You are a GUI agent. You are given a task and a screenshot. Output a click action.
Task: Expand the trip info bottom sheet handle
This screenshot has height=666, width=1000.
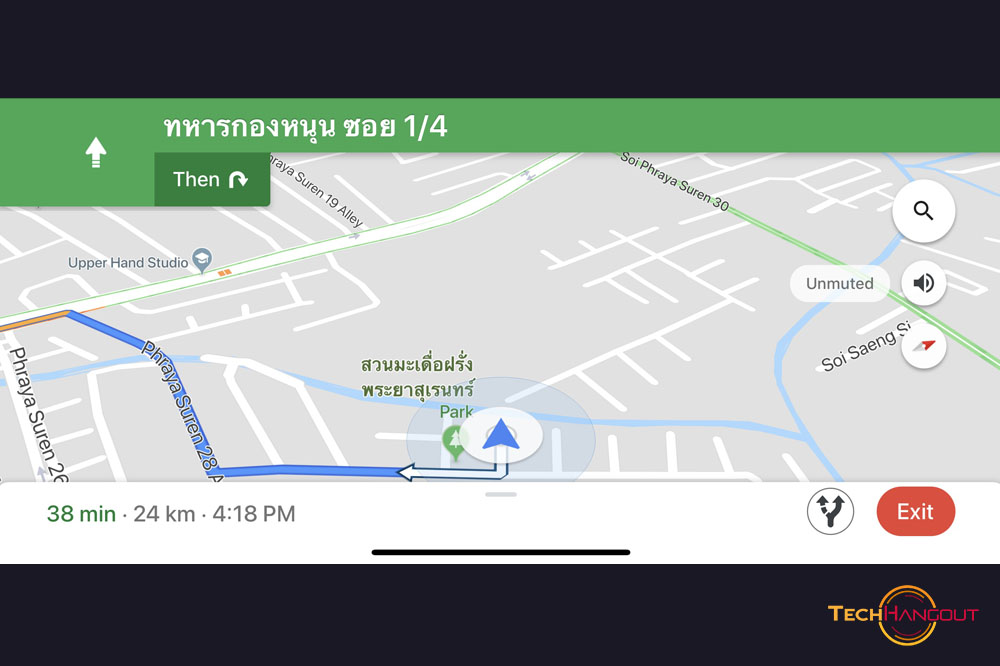coord(500,494)
